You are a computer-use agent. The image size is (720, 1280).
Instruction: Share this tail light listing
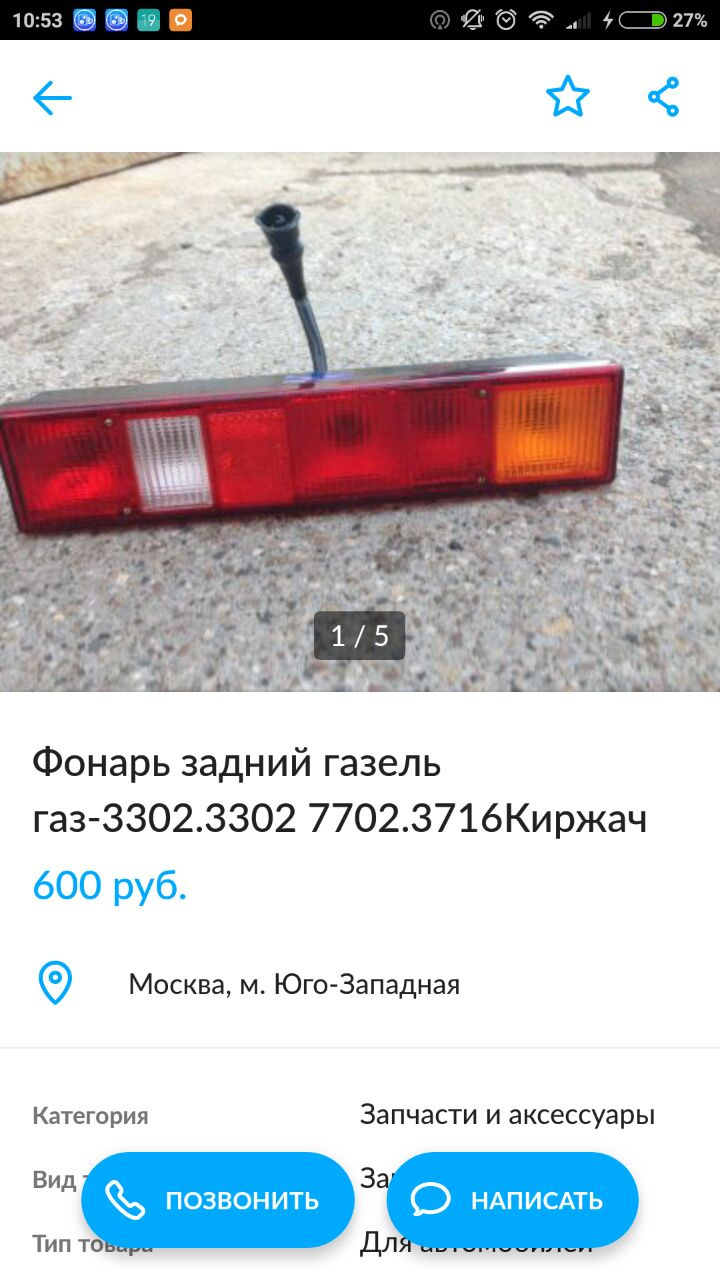663,97
